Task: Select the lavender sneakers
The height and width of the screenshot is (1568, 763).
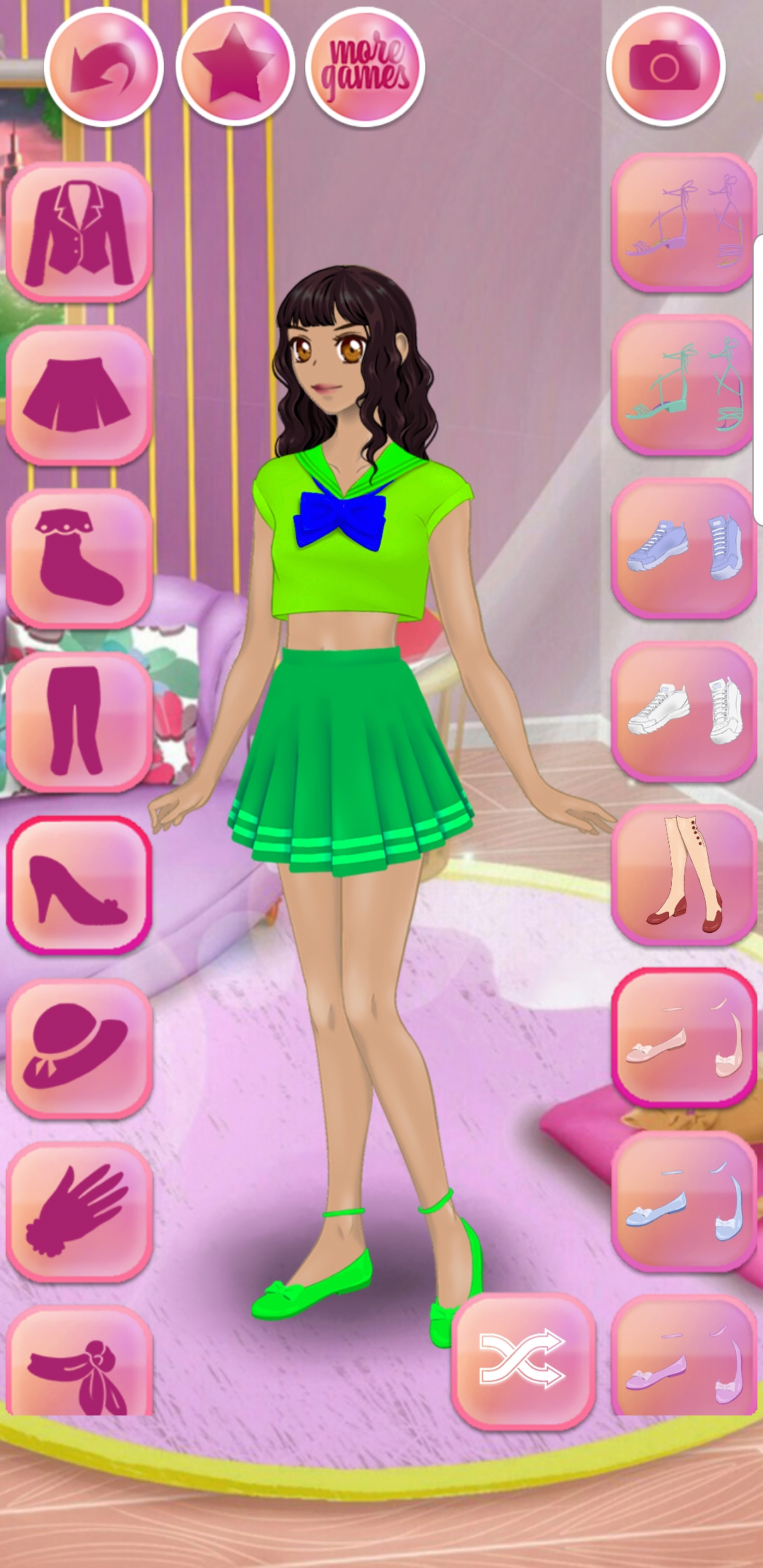Action: [684, 549]
